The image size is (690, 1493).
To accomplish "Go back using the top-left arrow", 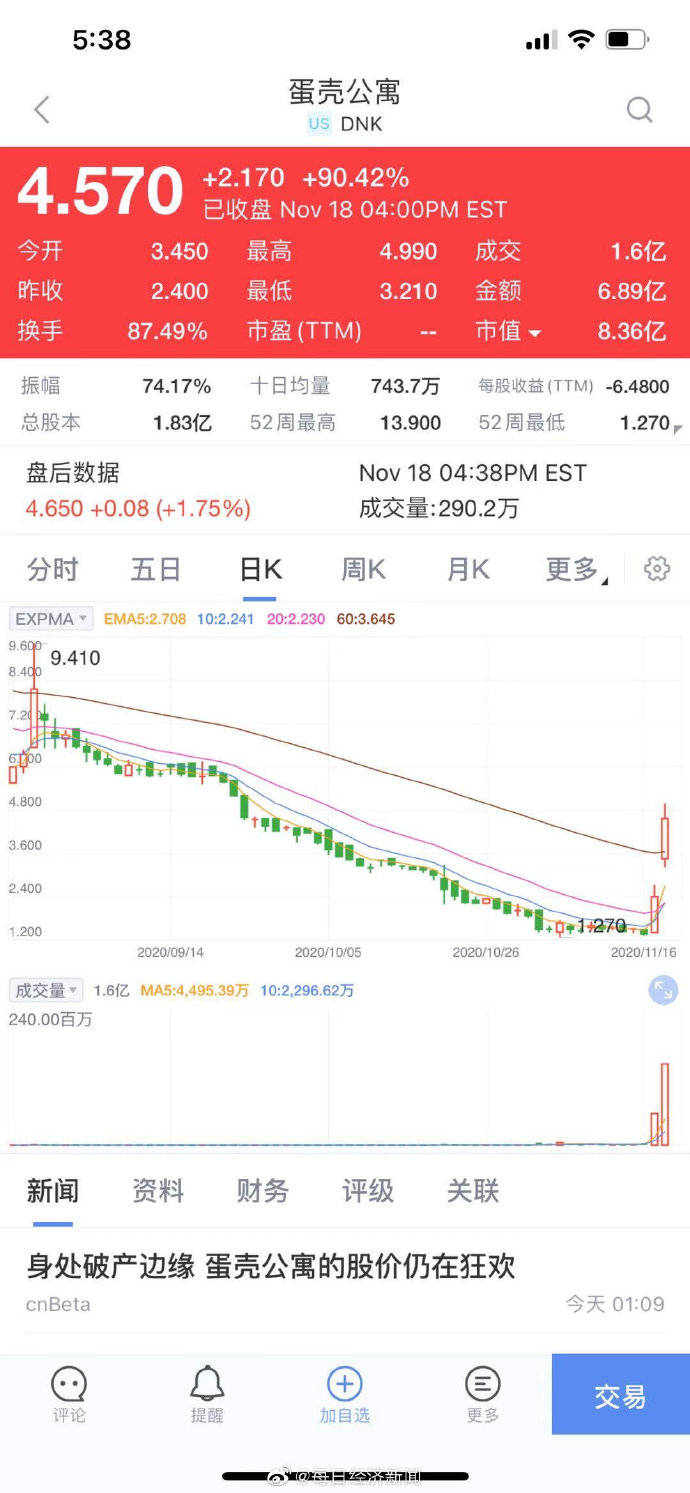I will click(x=41, y=109).
